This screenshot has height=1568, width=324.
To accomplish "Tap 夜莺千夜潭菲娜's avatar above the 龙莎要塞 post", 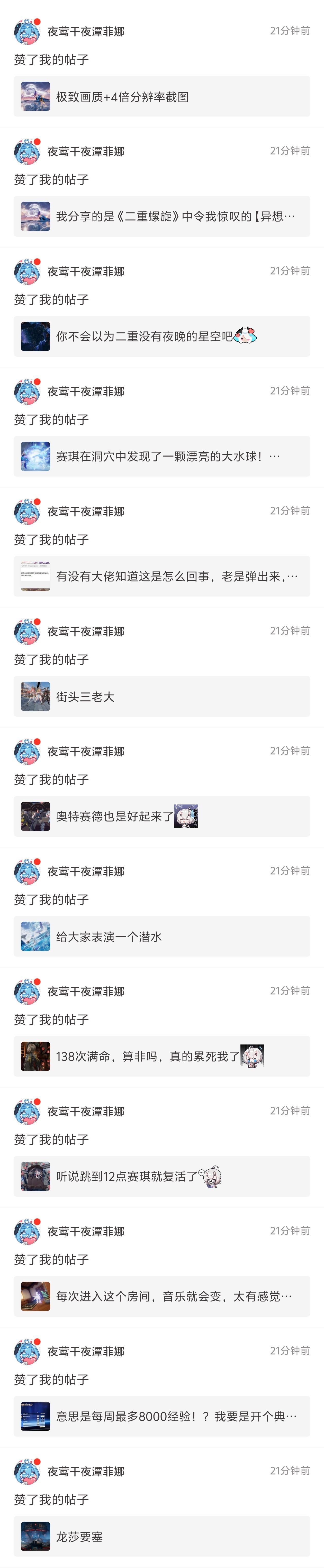I will tap(27, 1471).
